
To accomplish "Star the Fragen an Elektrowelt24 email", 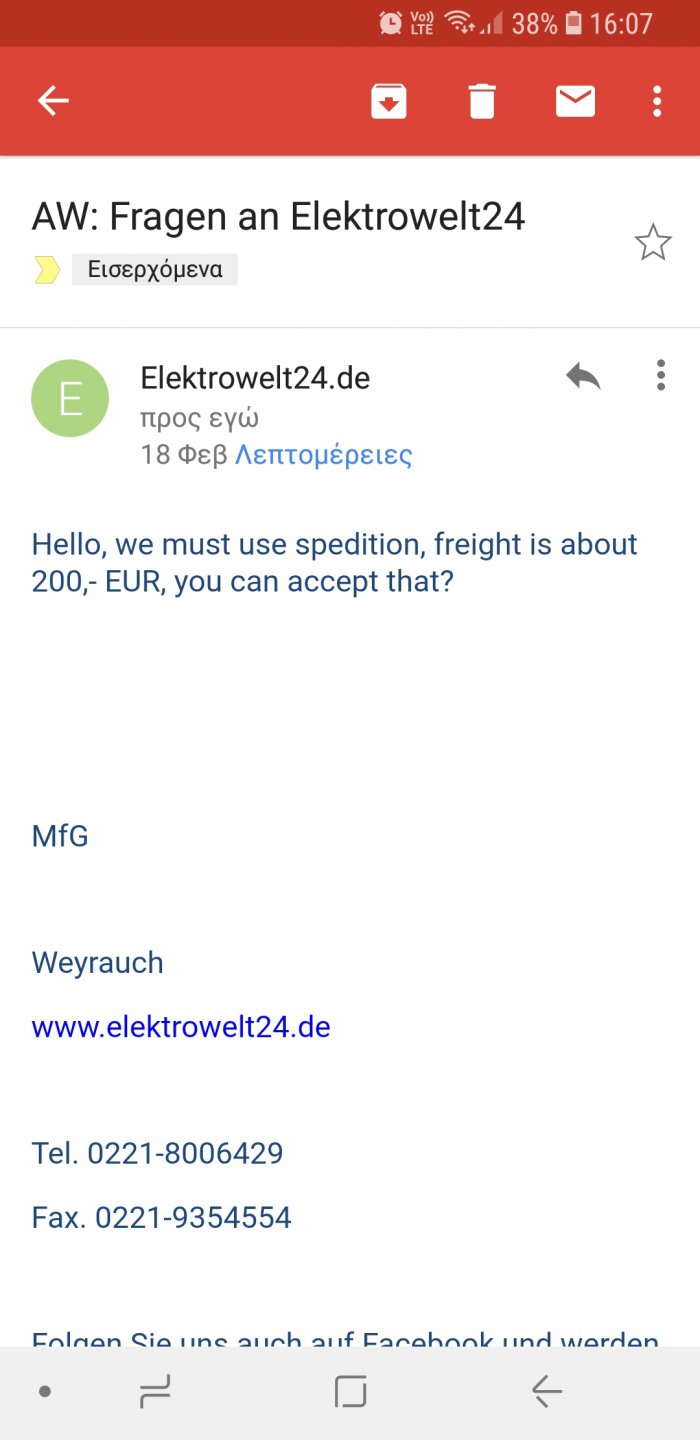I will pos(653,243).
